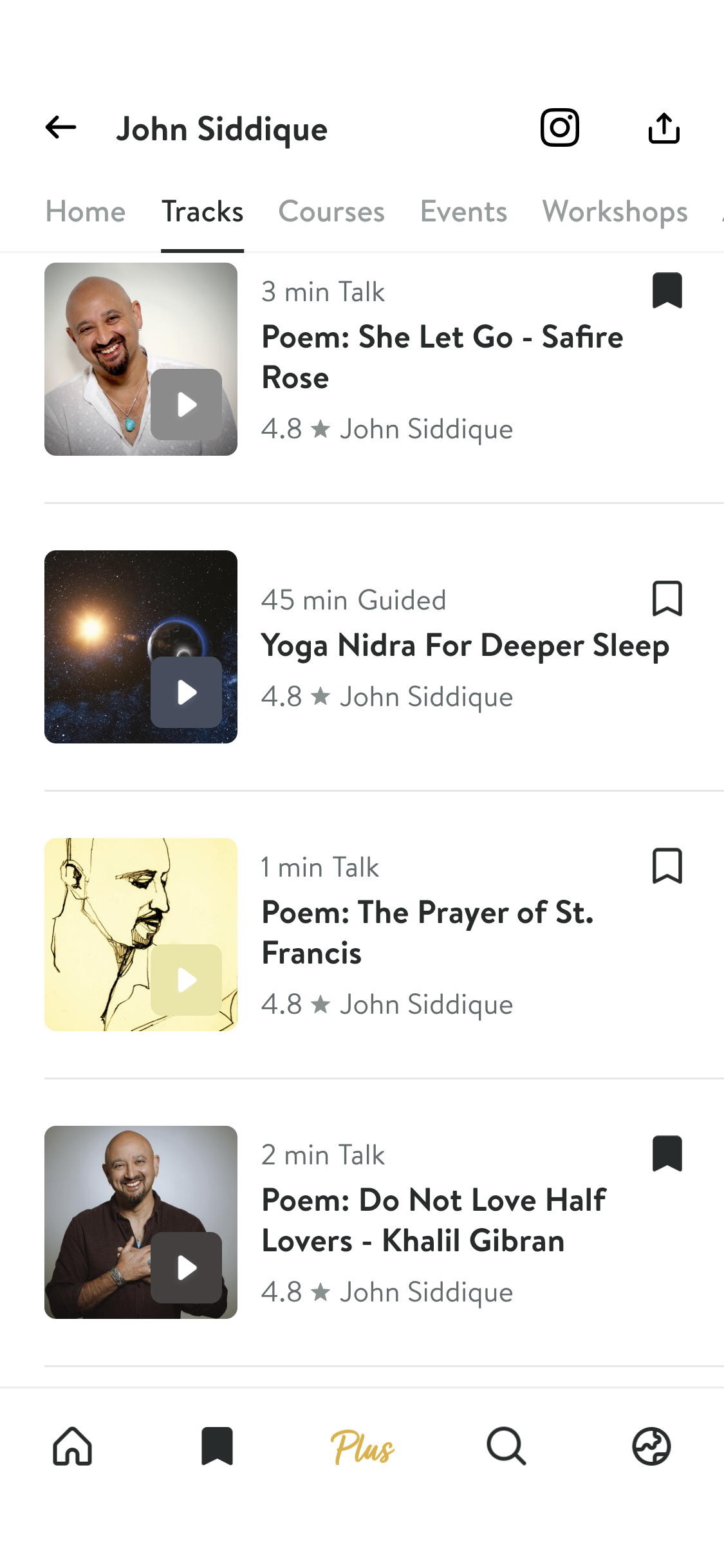Go back using the arrow beside John Siddique

[61, 127]
